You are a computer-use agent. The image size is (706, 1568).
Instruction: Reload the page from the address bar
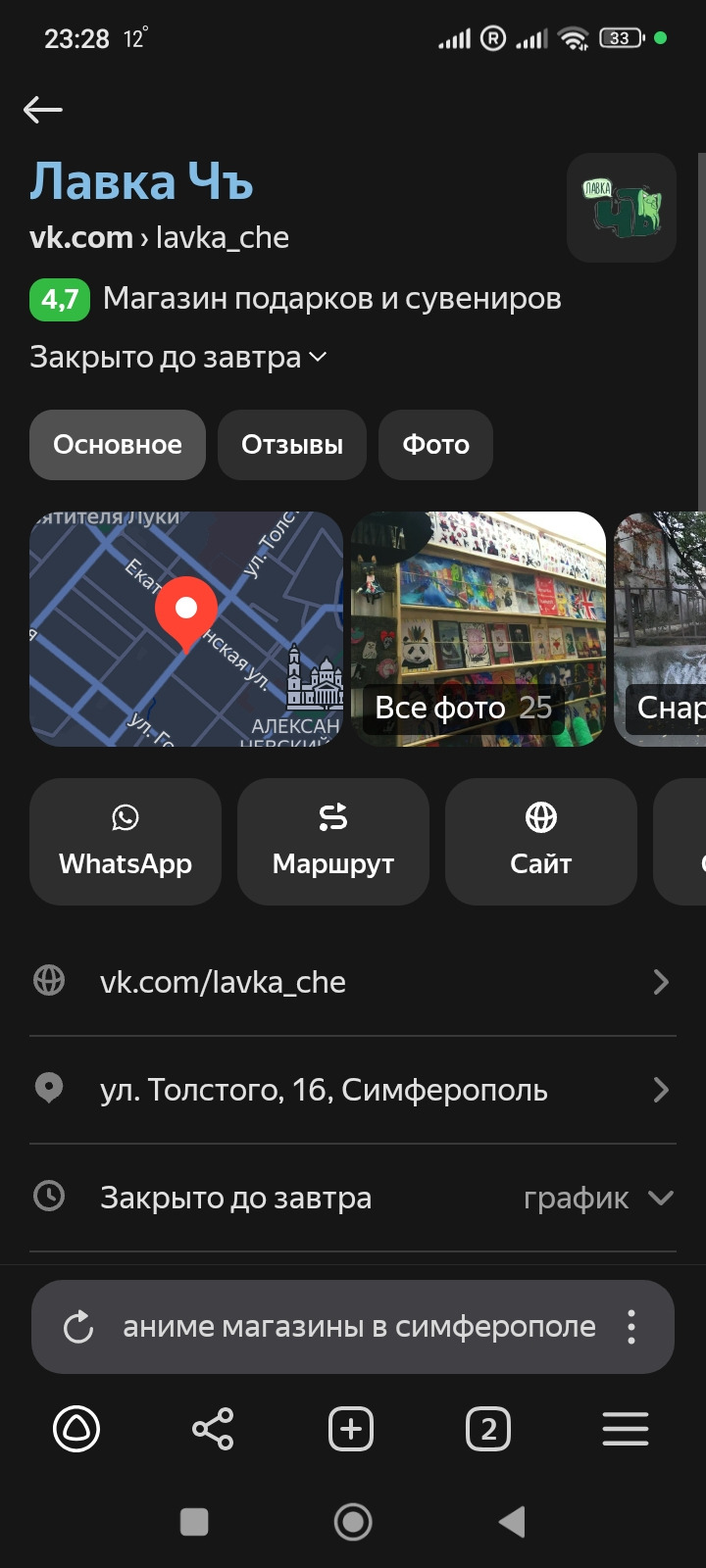point(78,1327)
